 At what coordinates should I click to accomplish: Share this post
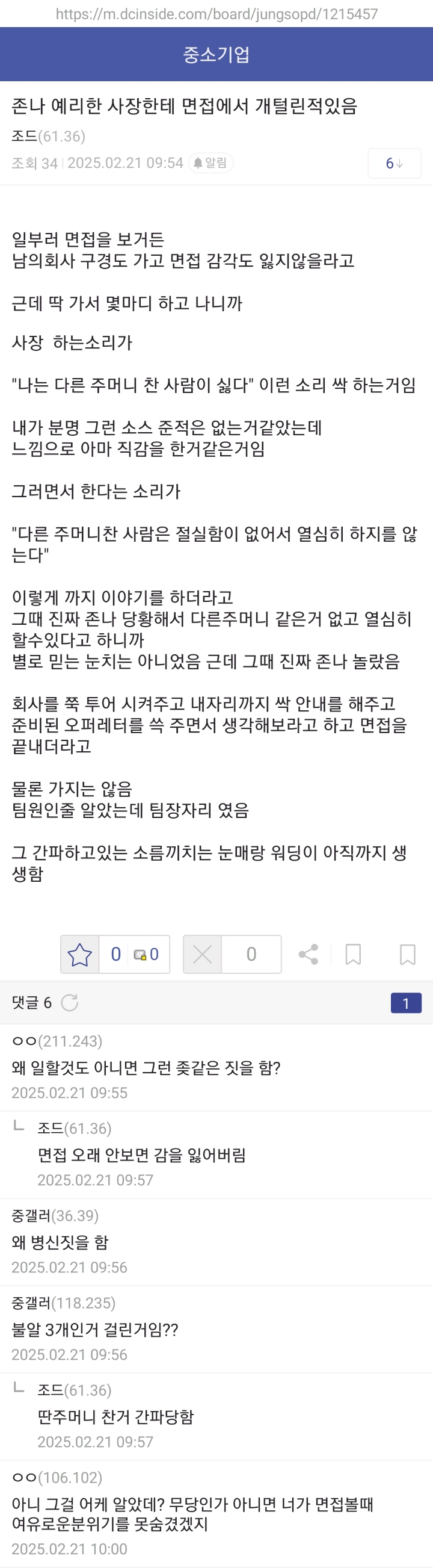[x=309, y=954]
